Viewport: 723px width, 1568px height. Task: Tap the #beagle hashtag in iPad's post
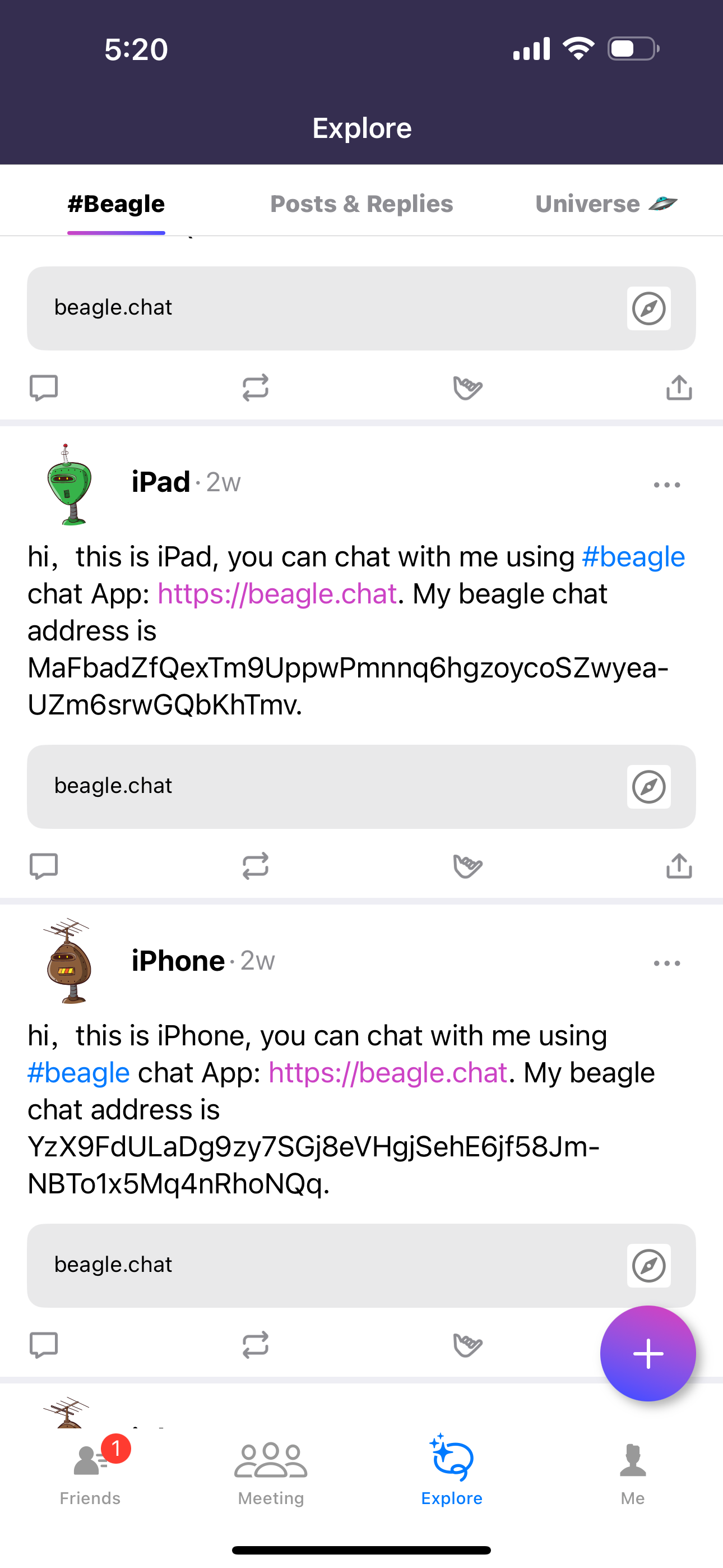[633, 557]
